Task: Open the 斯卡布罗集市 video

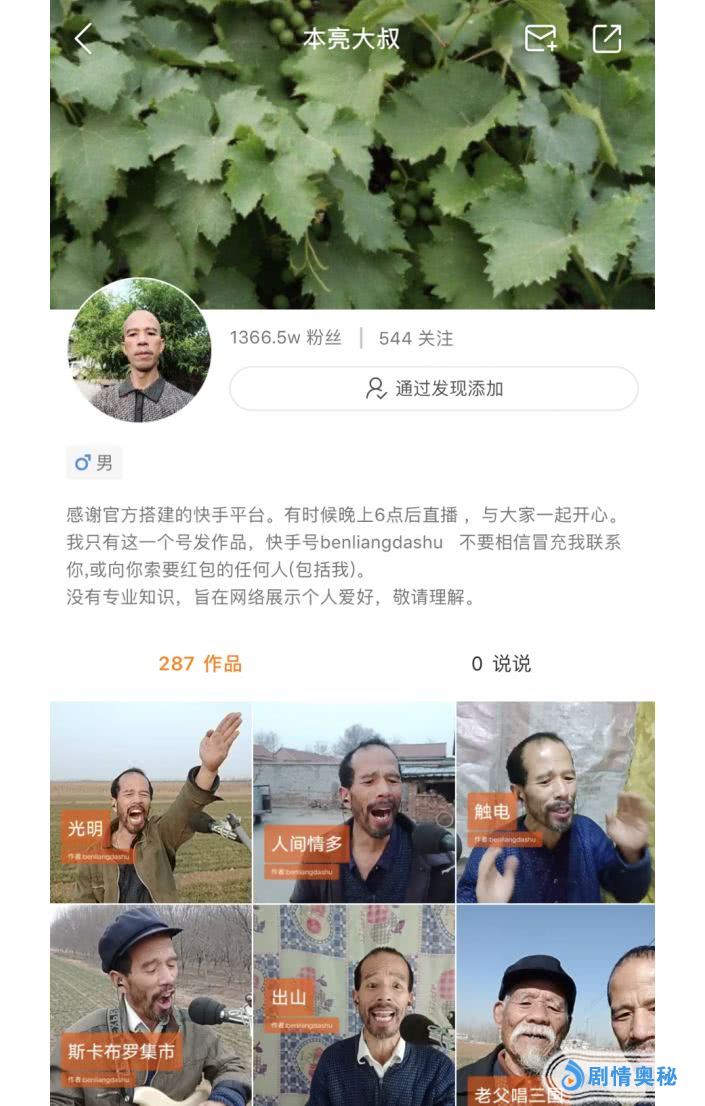Action: tap(150, 1005)
